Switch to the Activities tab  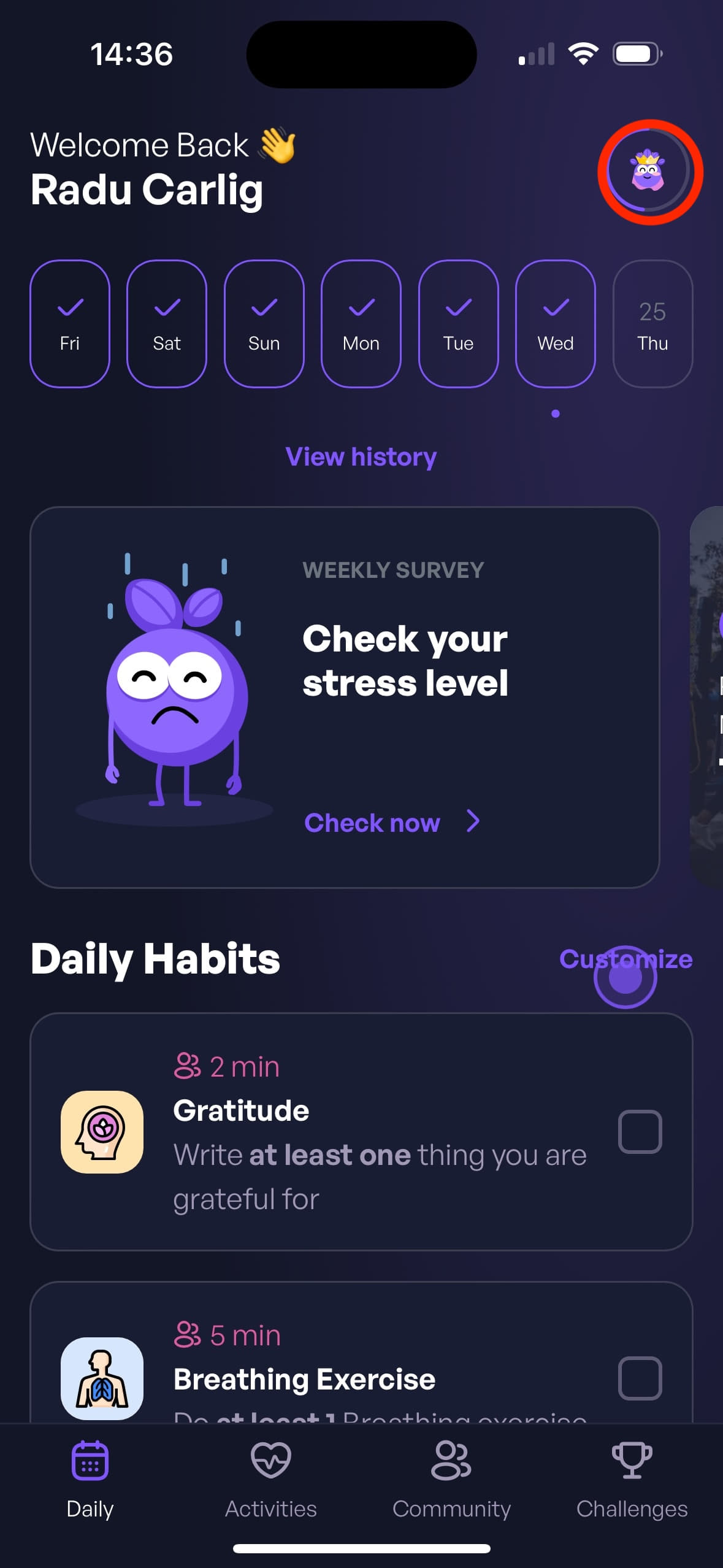[270, 1478]
